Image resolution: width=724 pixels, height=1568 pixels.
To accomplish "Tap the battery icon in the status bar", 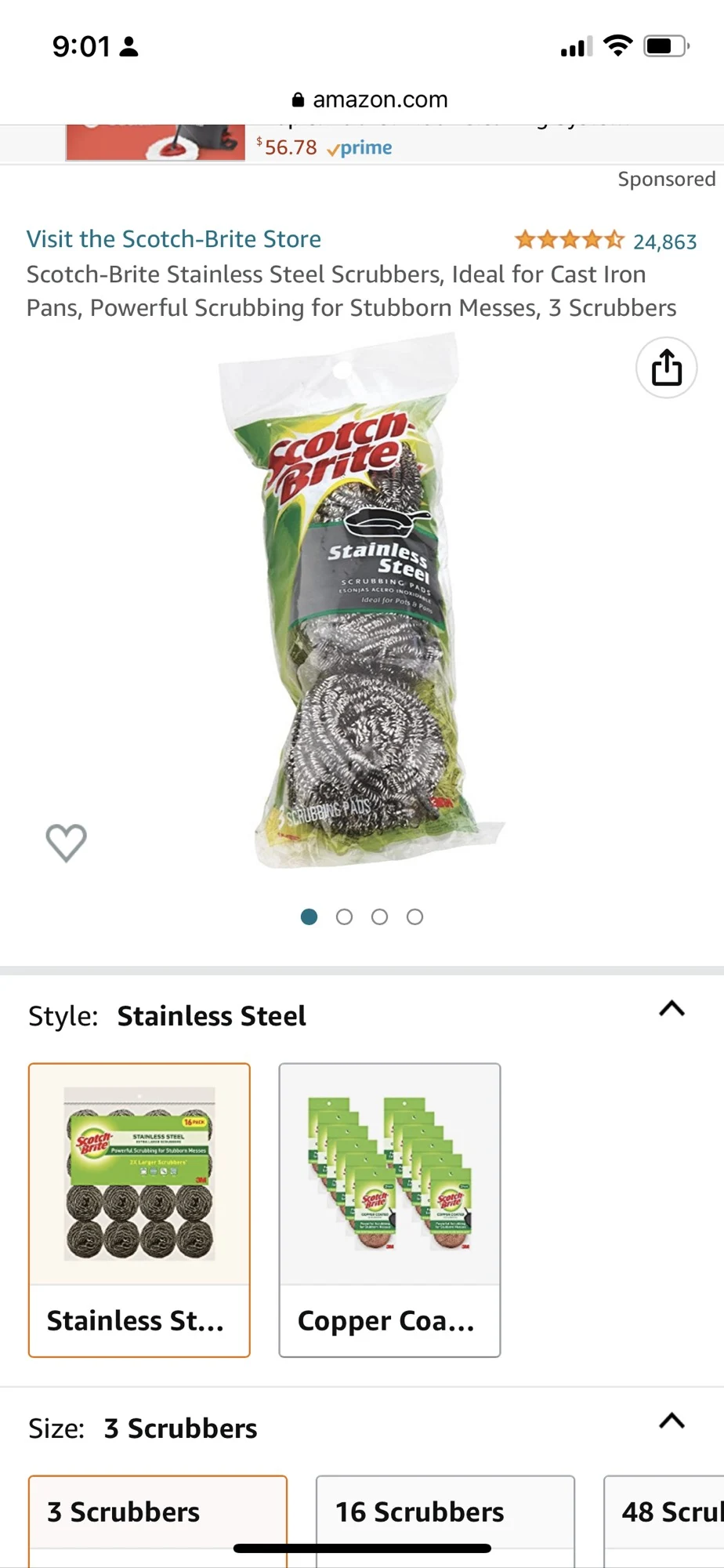I will (665, 46).
